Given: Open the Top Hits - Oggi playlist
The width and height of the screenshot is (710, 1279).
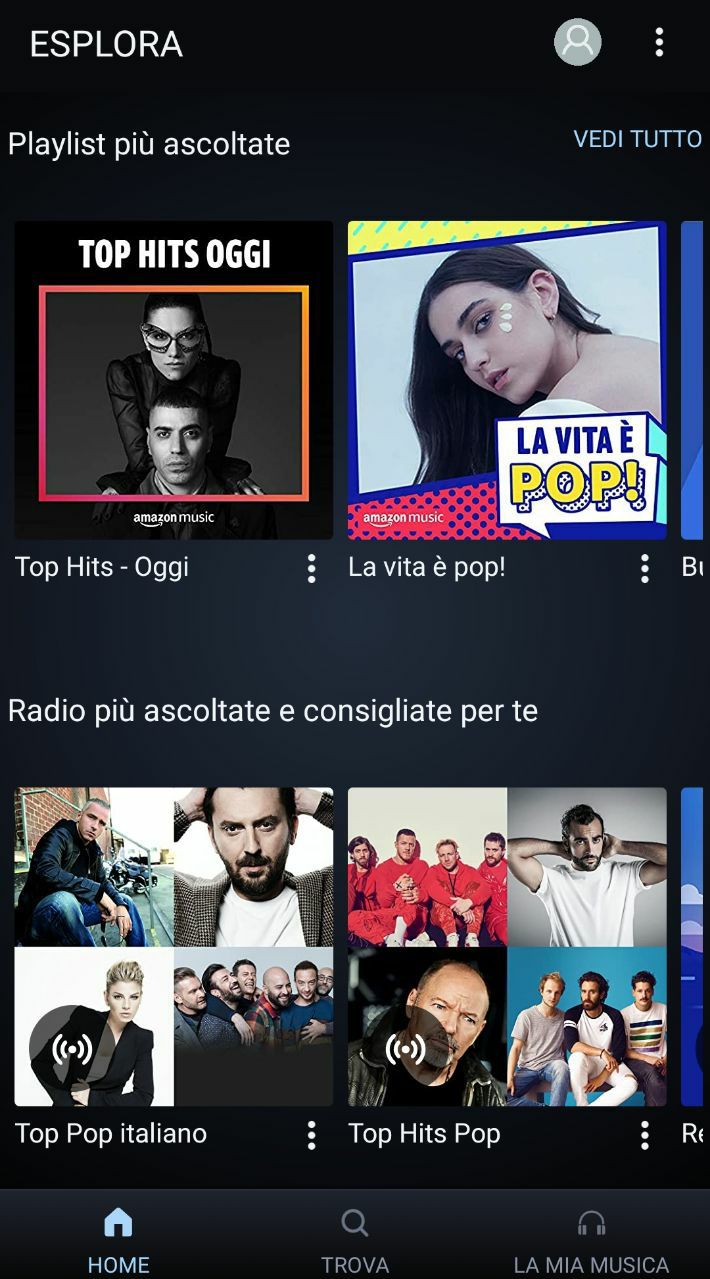Looking at the screenshot, I should coord(174,380).
